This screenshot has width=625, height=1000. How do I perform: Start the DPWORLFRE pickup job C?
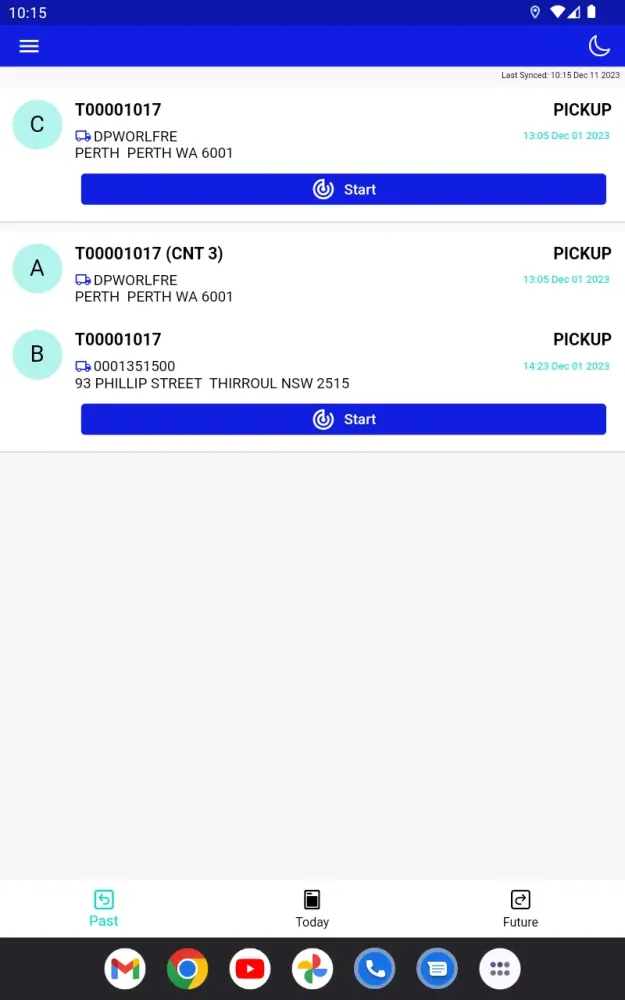[x=343, y=189]
